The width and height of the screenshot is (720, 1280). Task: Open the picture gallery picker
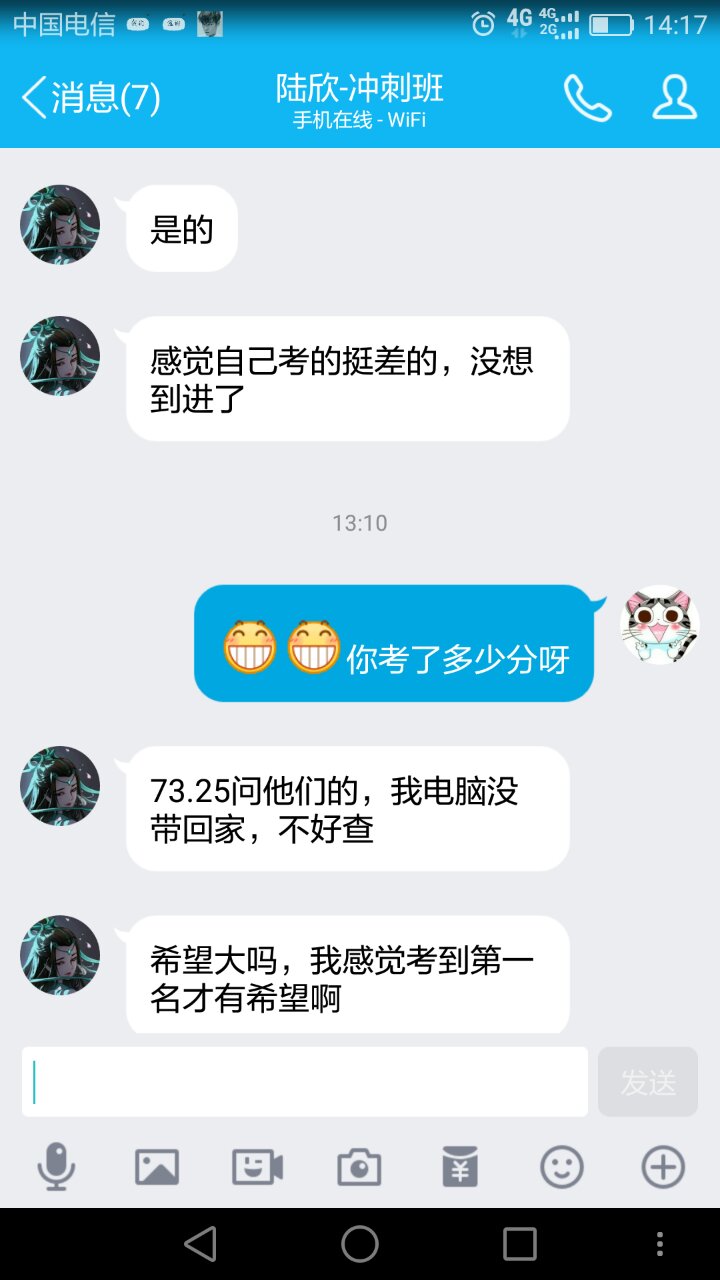click(157, 1167)
